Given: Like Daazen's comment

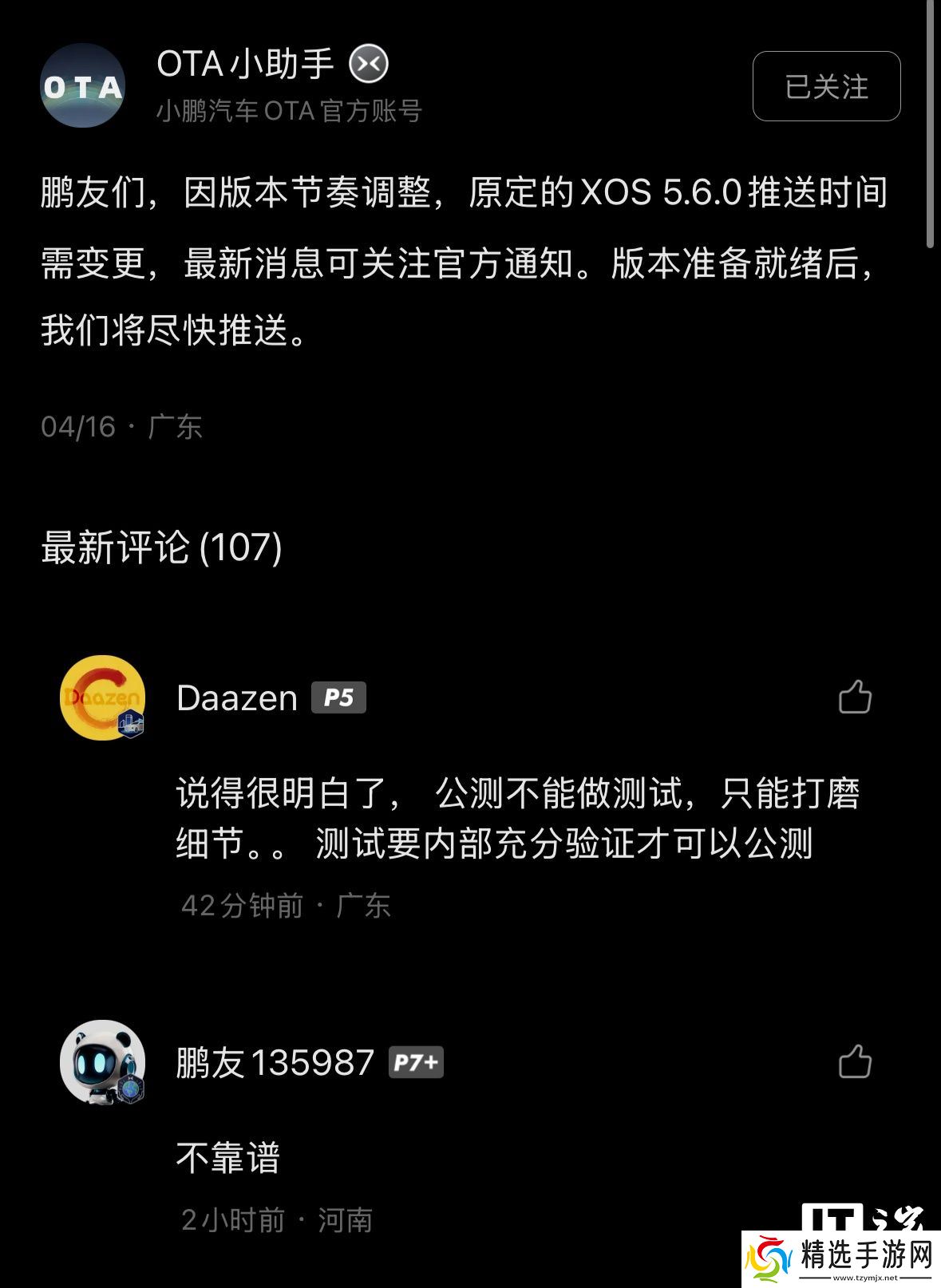Looking at the screenshot, I should pos(855,697).
